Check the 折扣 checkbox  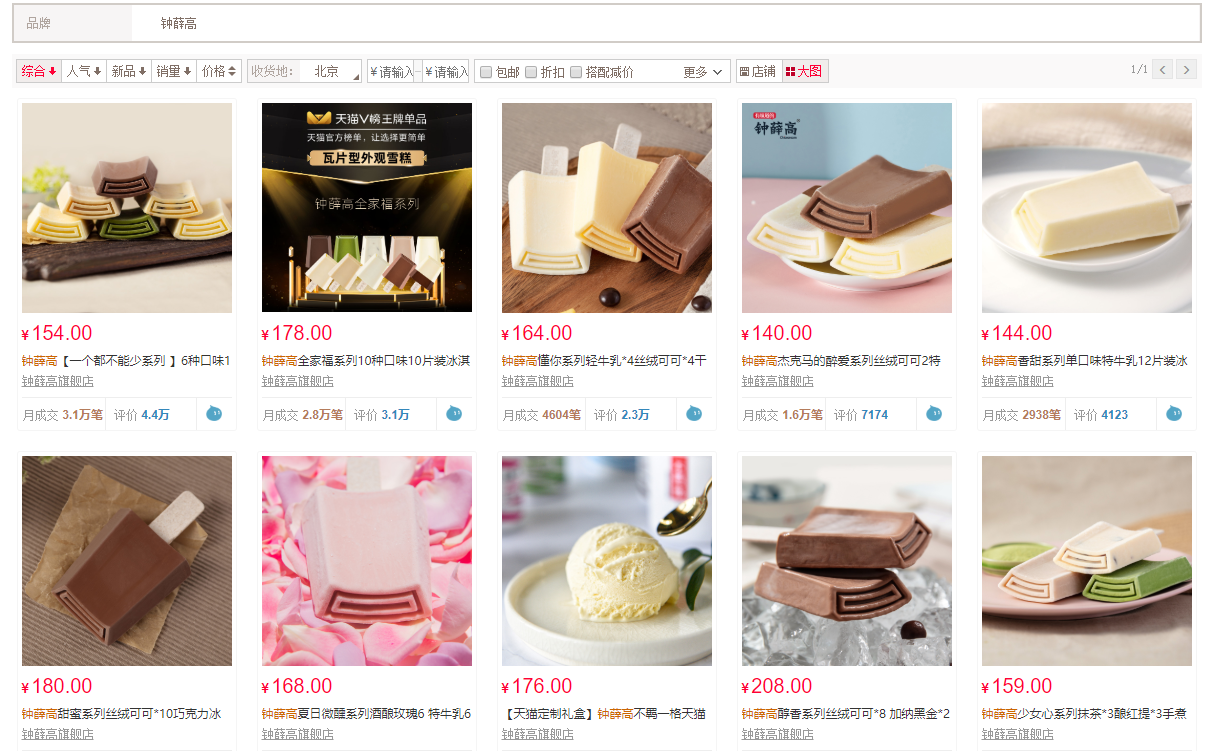(531, 72)
